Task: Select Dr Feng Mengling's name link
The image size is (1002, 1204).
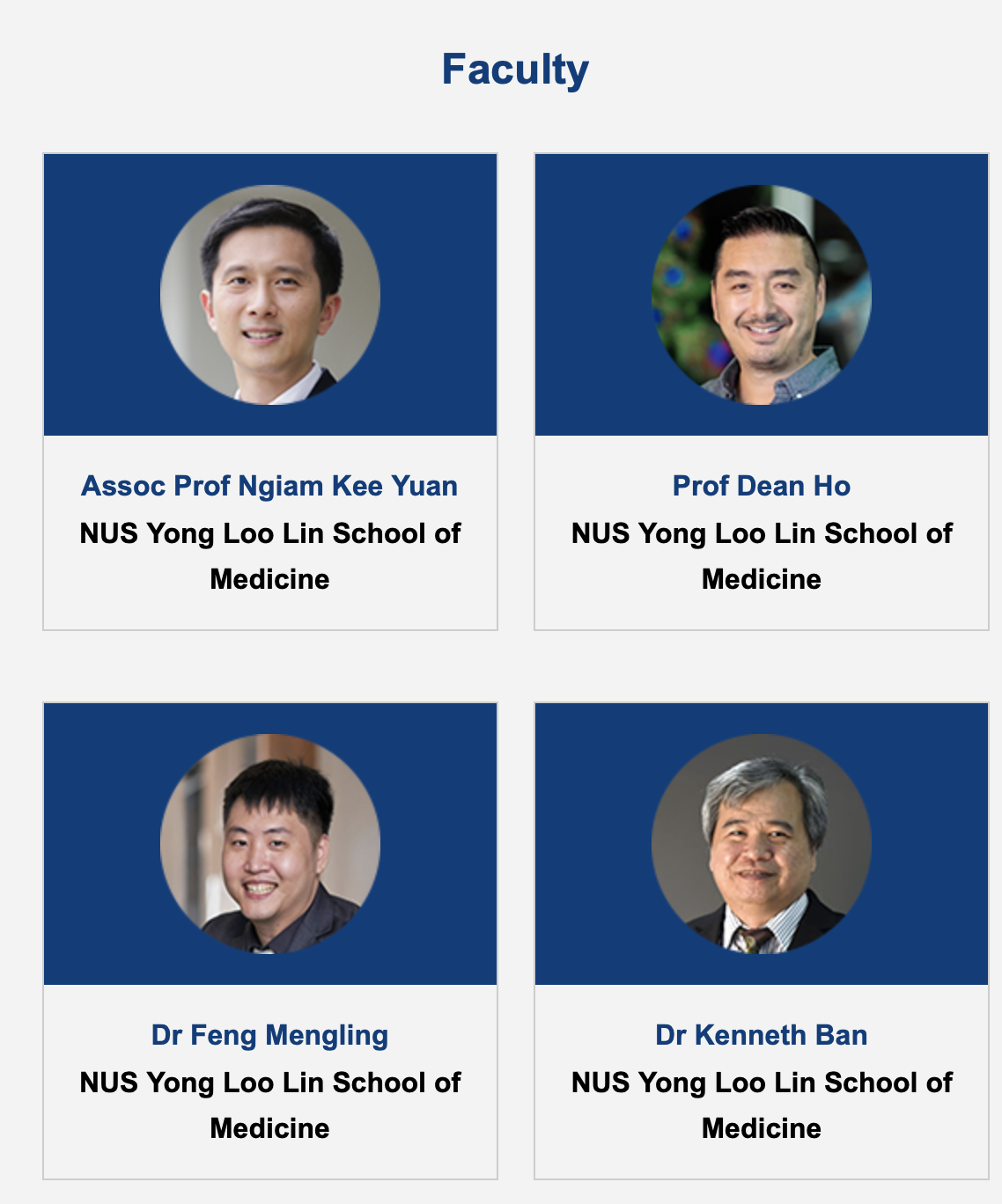Action: pyautogui.click(x=269, y=1035)
